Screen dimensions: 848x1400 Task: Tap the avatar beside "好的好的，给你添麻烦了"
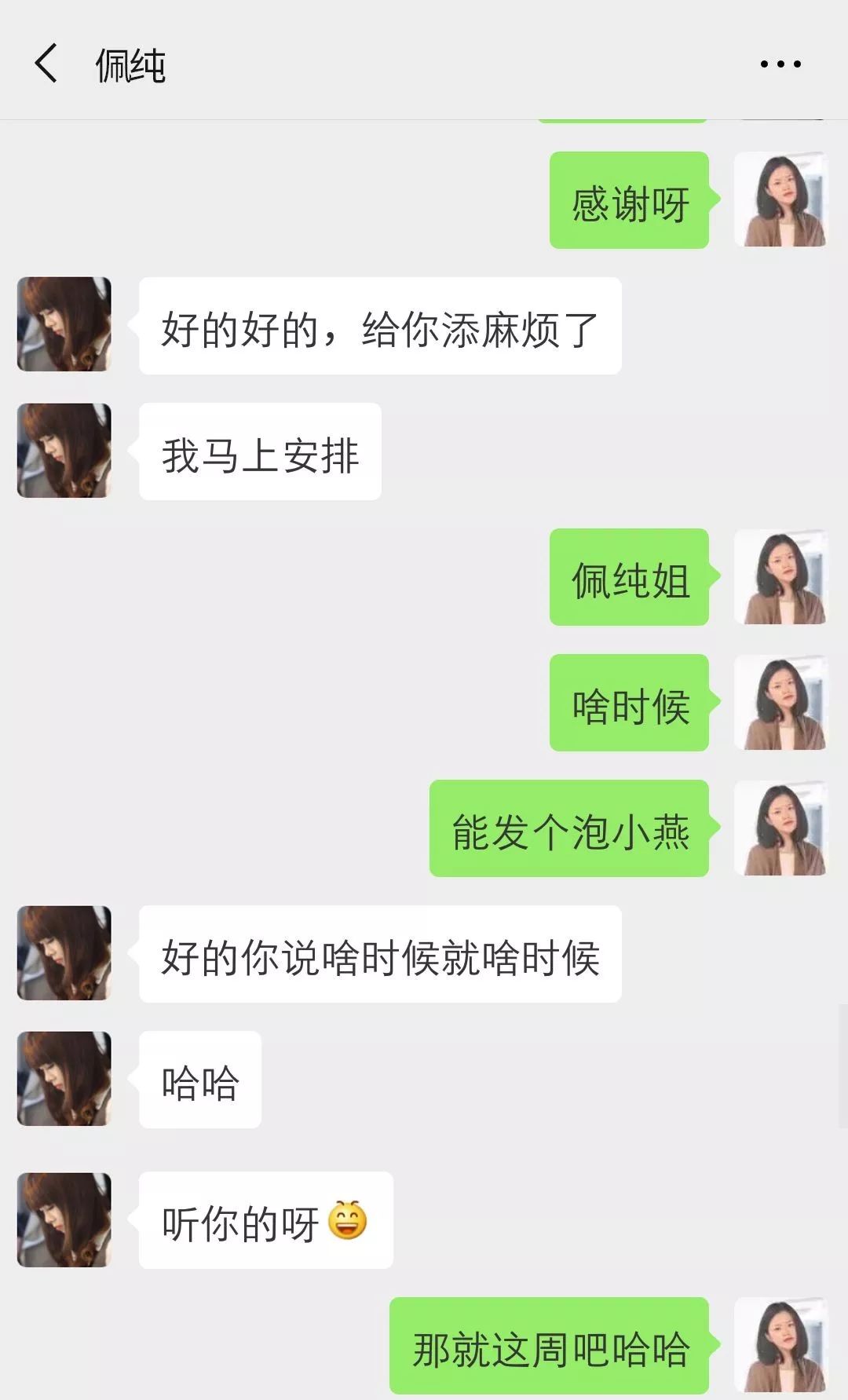click(x=64, y=324)
